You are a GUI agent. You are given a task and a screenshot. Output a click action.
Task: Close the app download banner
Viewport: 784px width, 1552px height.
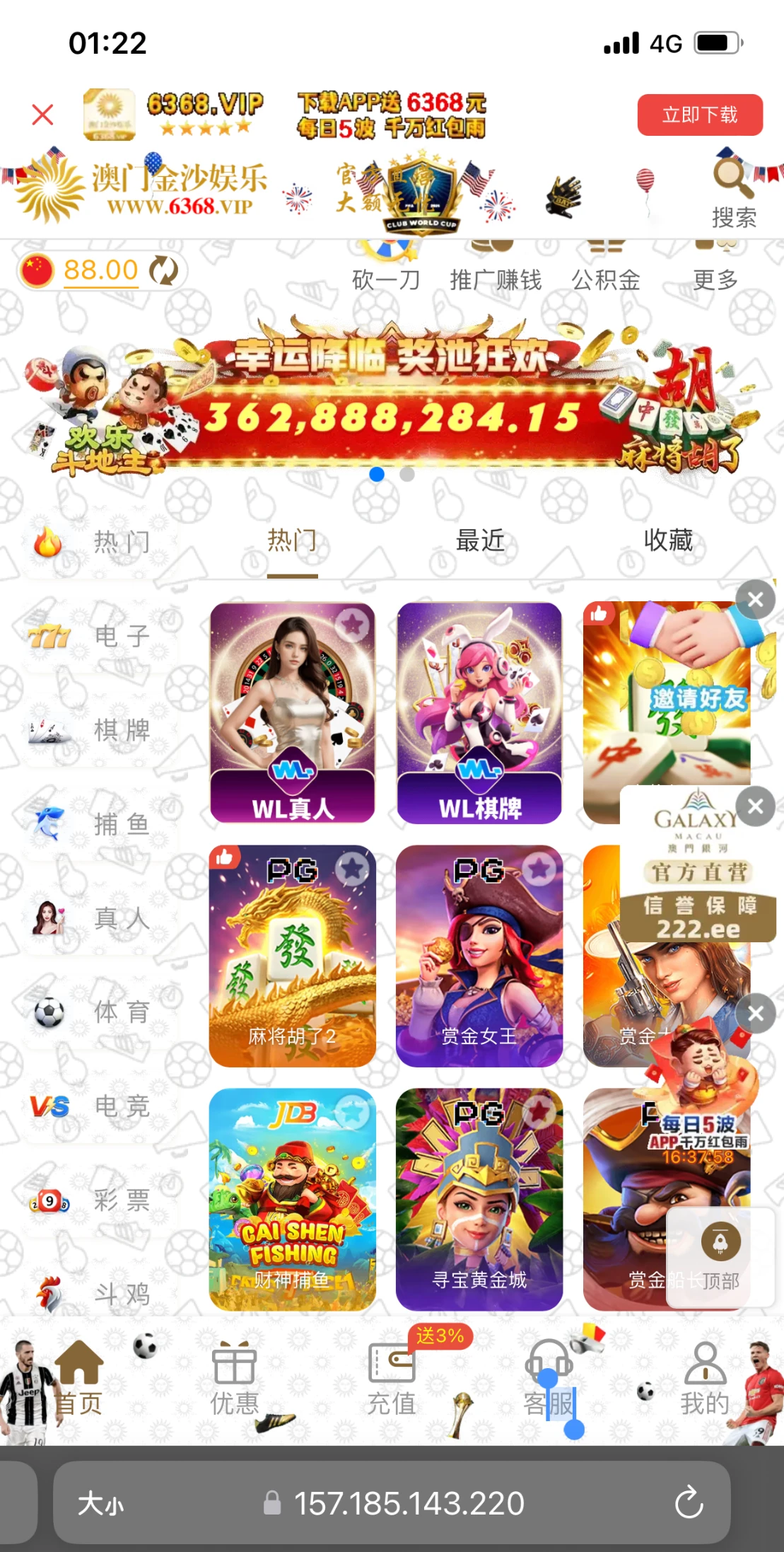(43, 114)
